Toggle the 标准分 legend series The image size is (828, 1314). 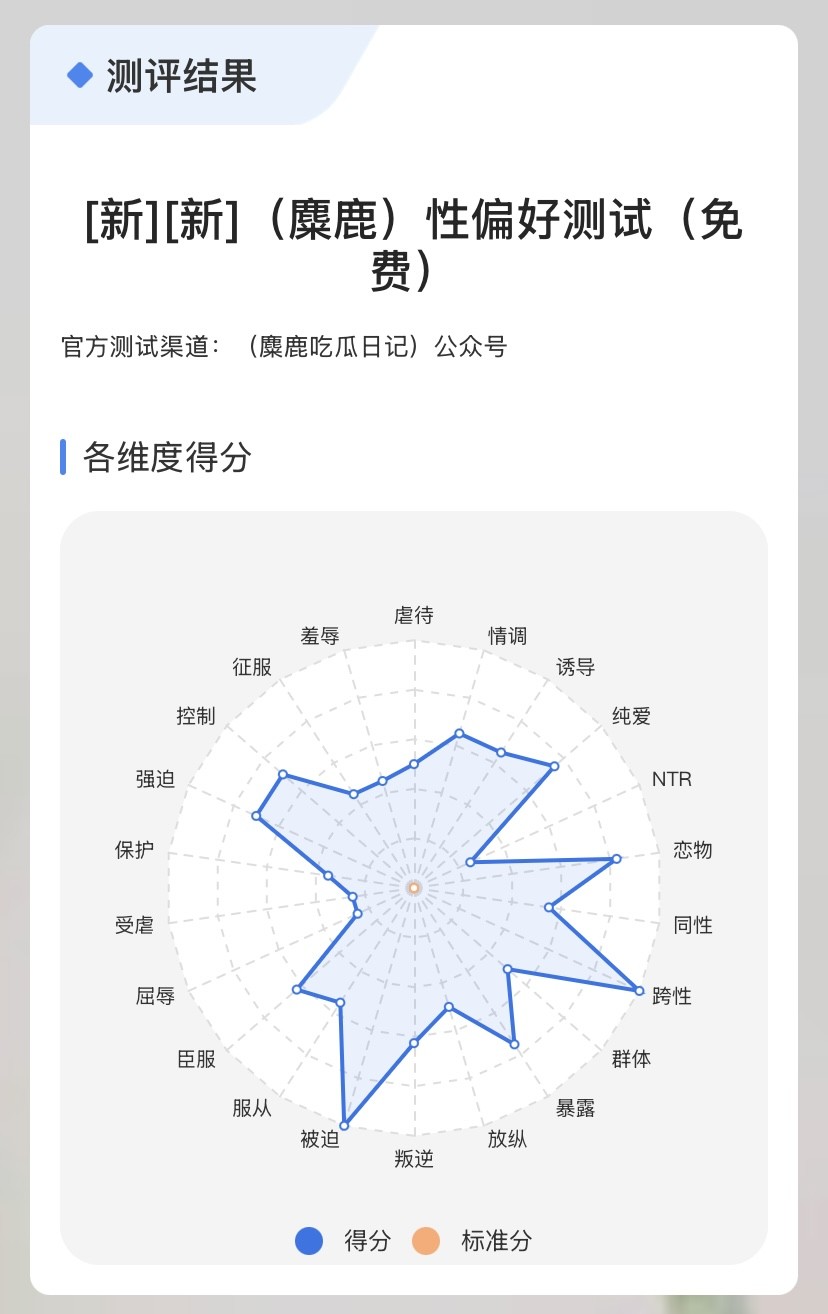click(x=472, y=1241)
